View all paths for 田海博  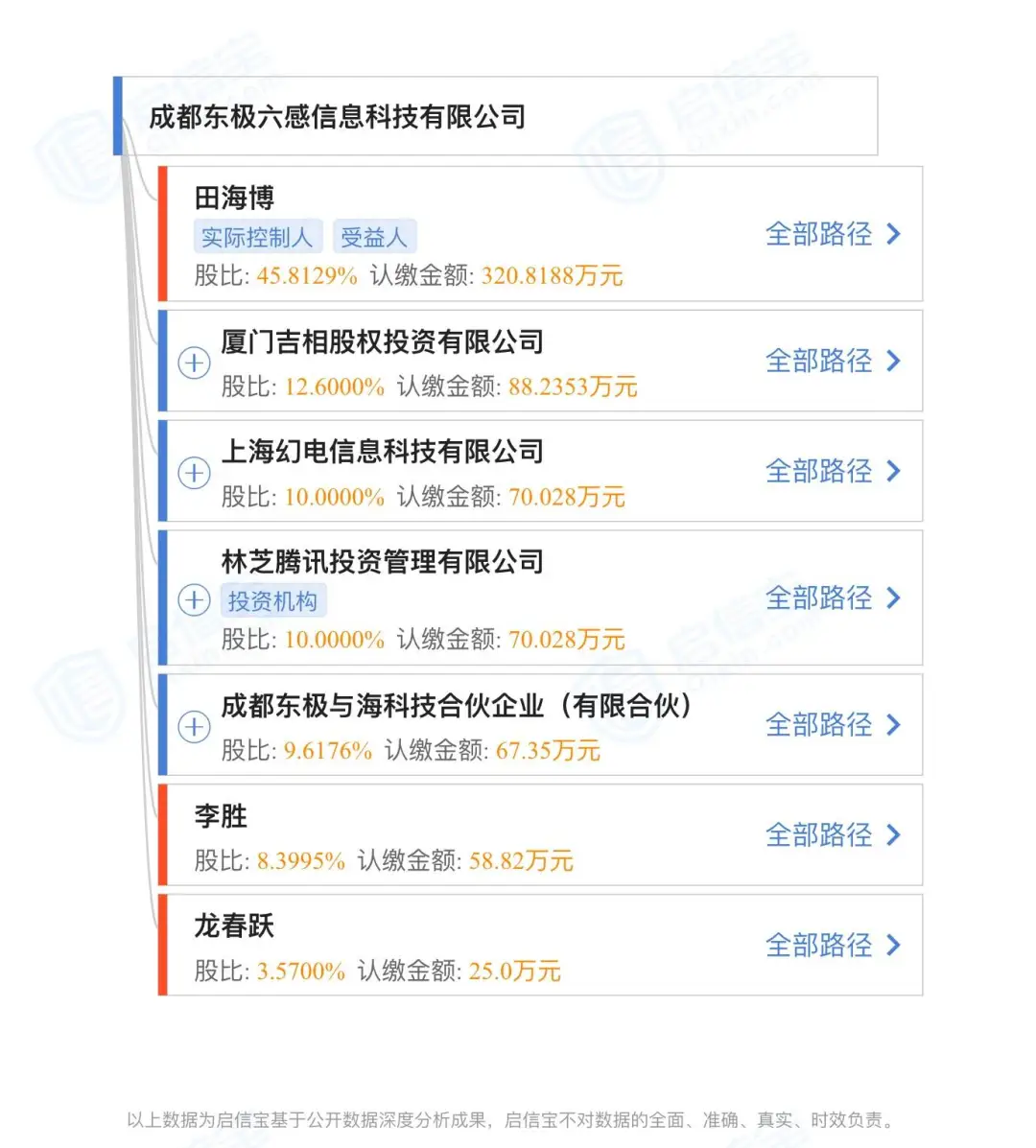(832, 234)
